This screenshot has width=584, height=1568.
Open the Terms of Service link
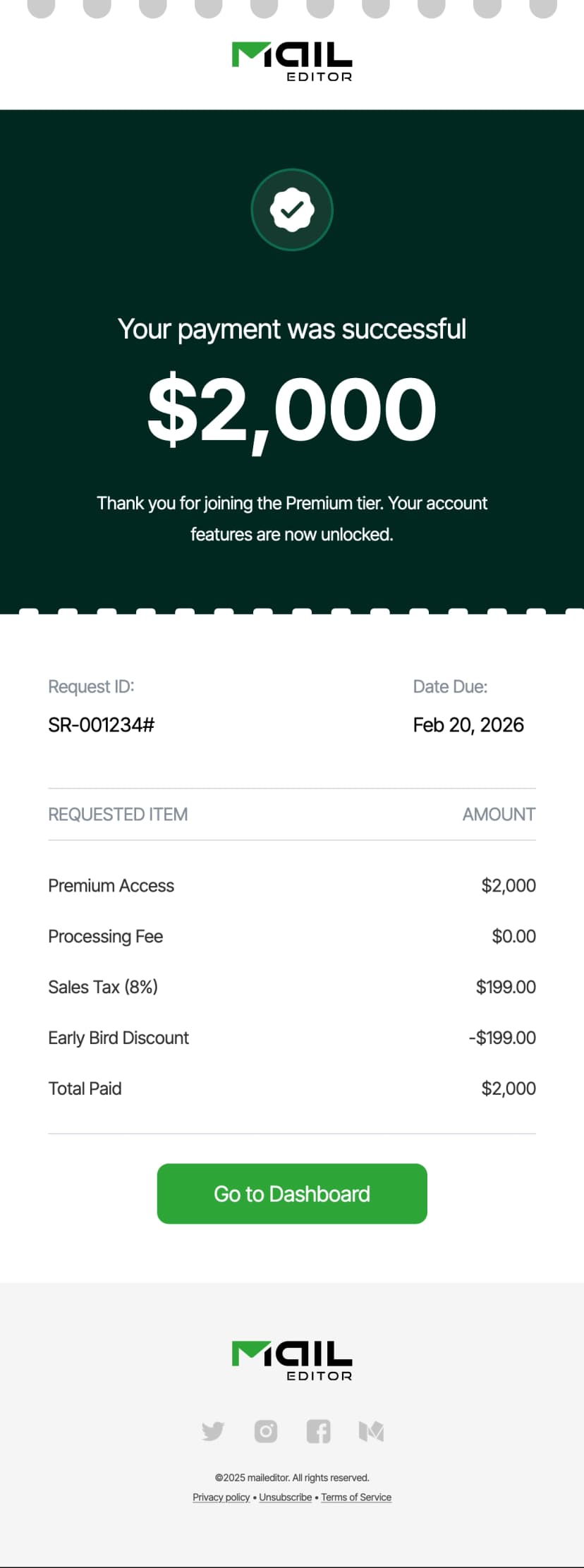[356, 1497]
